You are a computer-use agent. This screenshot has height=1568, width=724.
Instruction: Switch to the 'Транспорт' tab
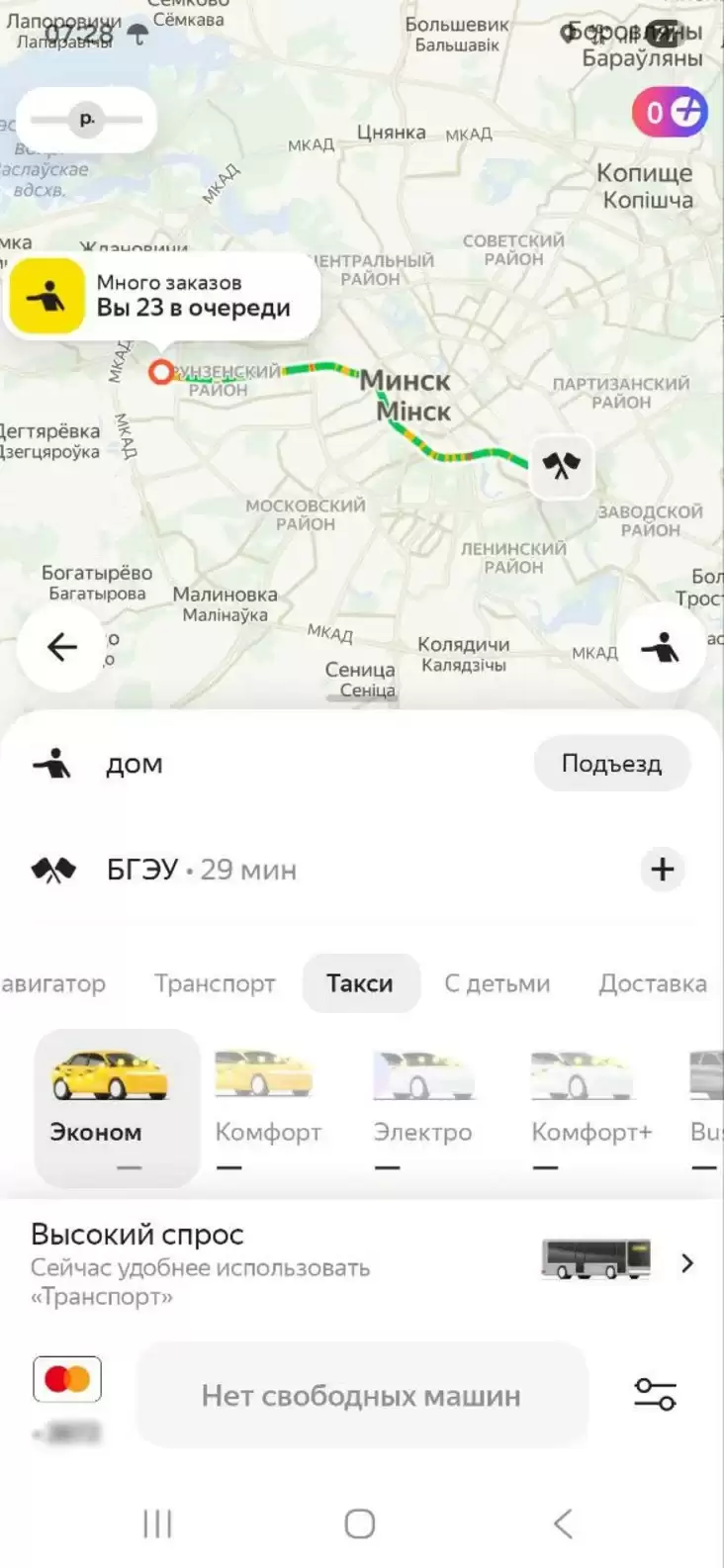click(215, 983)
